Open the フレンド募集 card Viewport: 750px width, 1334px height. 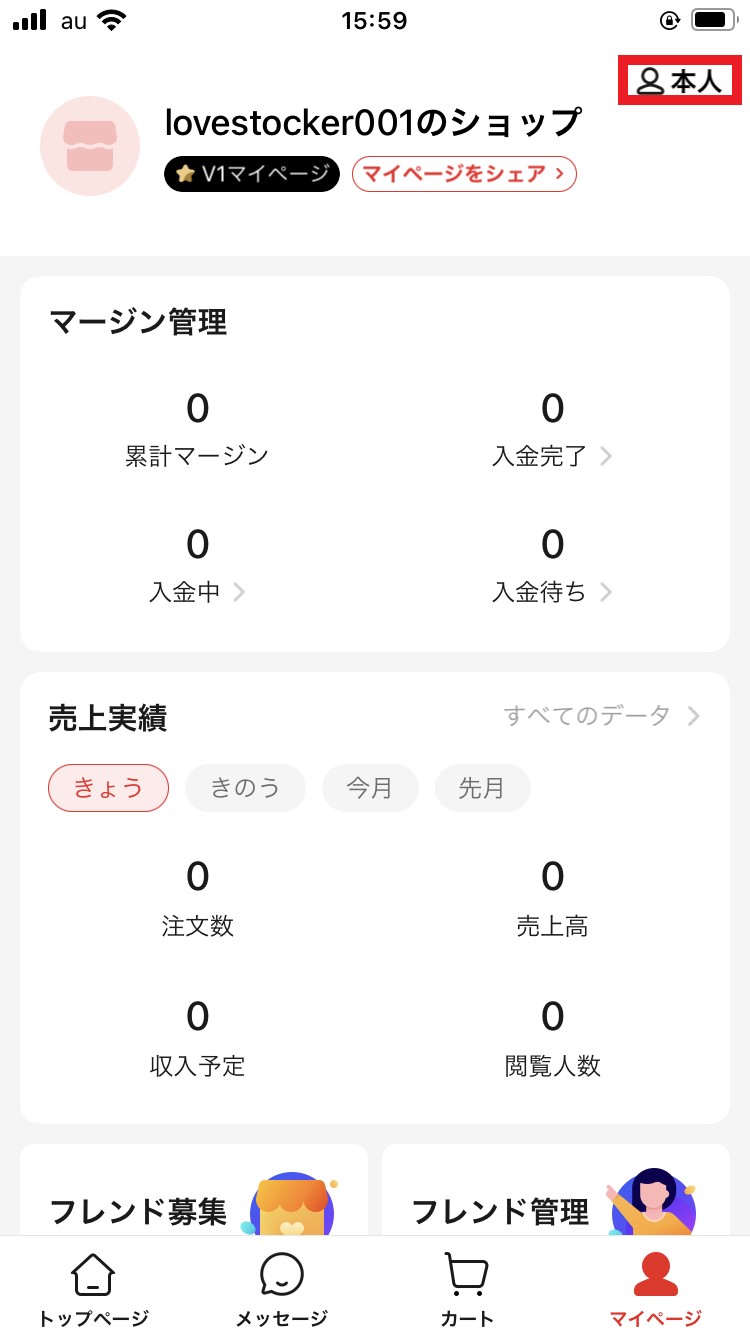click(x=194, y=1190)
